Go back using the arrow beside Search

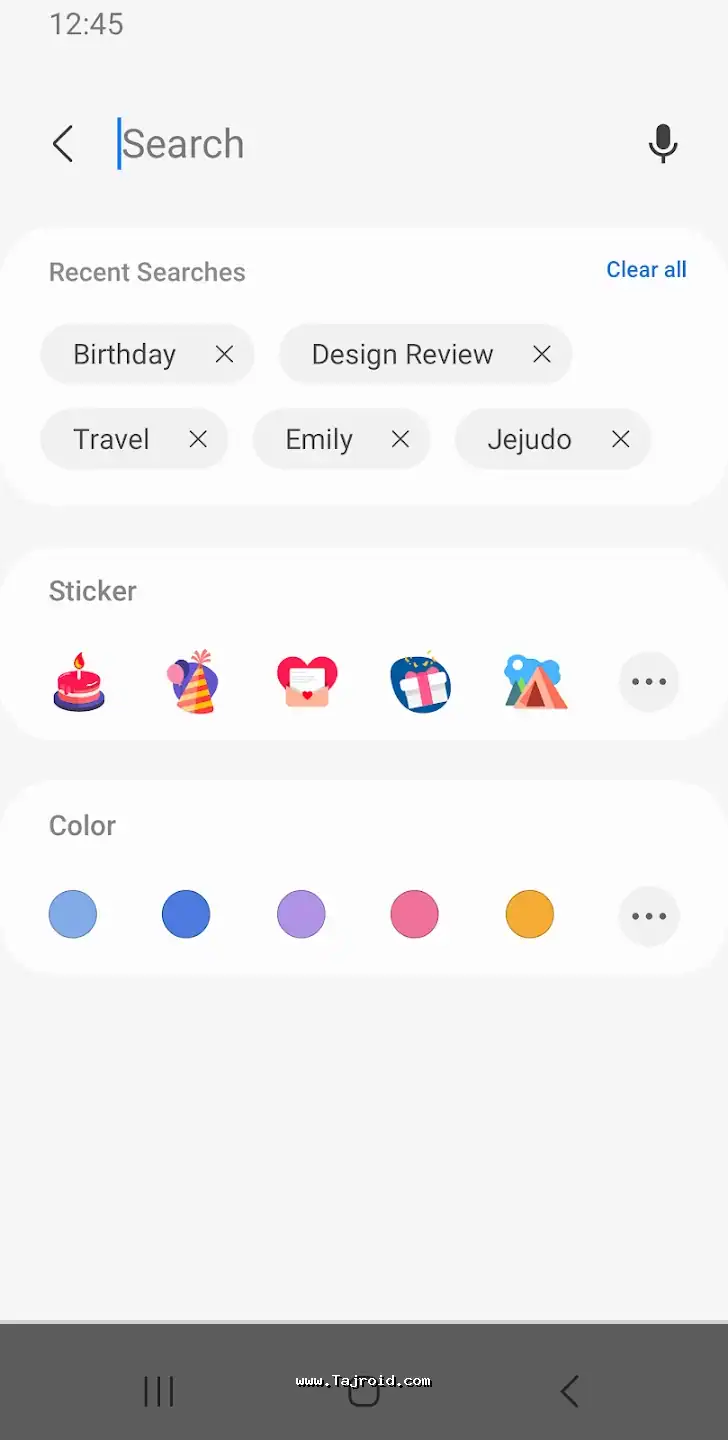coord(63,144)
